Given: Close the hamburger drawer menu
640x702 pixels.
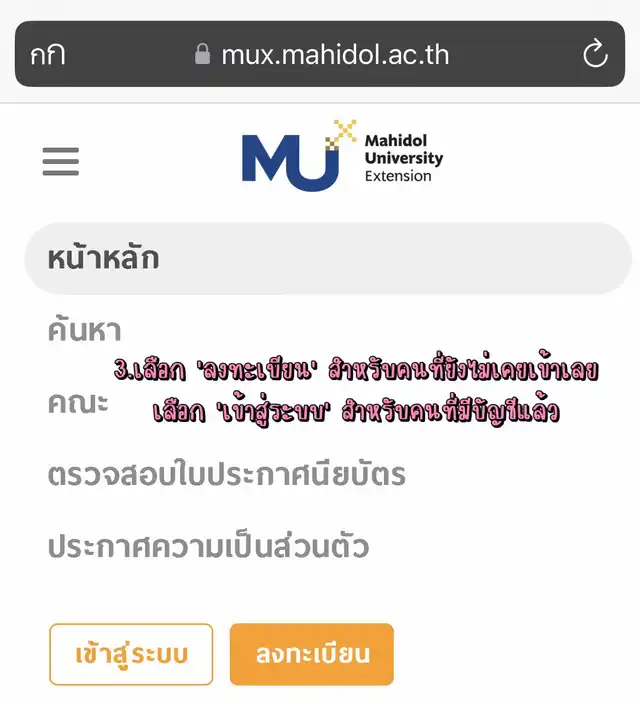Looking at the screenshot, I should pos(61,161).
